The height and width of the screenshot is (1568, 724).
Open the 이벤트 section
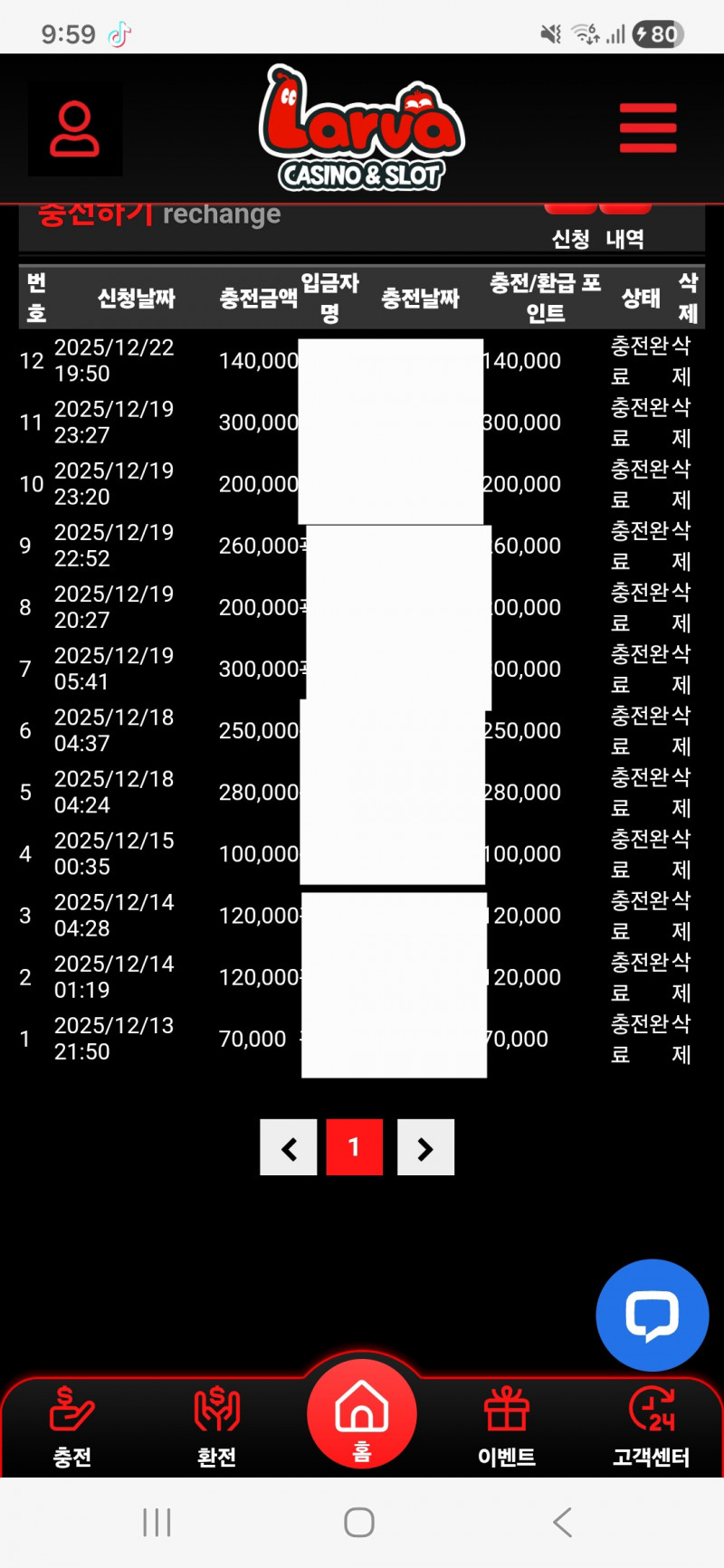pyautogui.click(x=506, y=1426)
